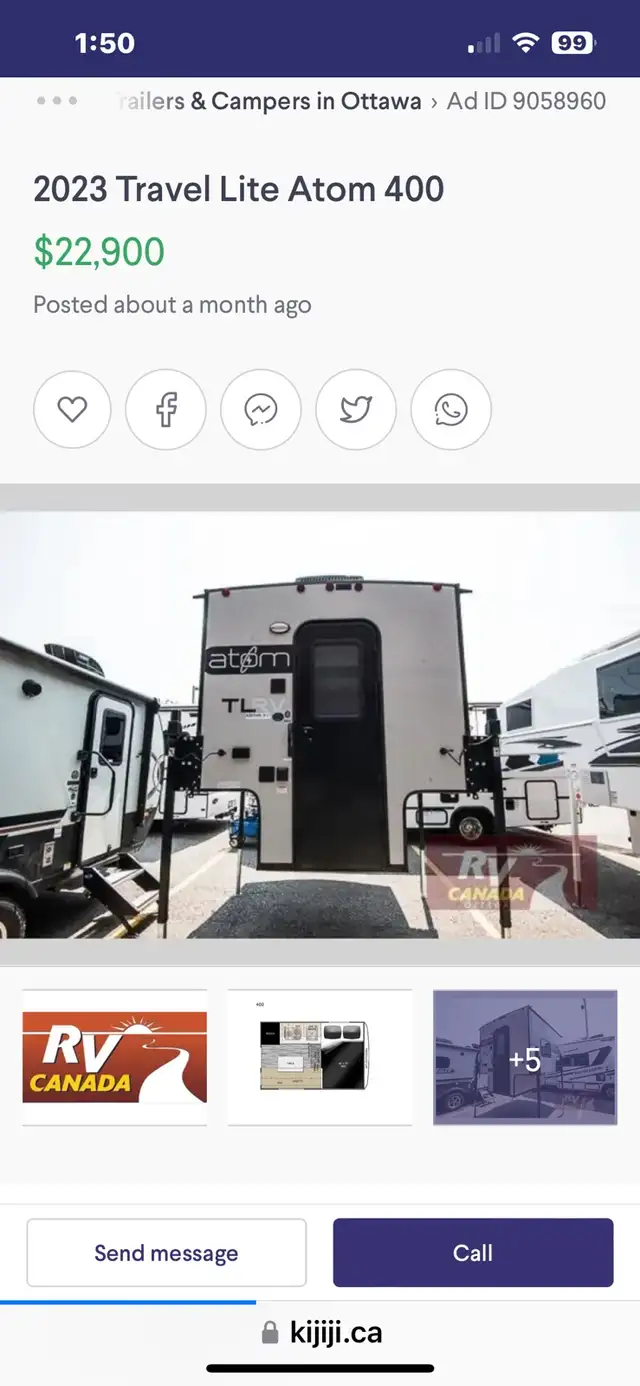
Task: Open the +5 more photos thumbnail
Action: click(525, 1058)
